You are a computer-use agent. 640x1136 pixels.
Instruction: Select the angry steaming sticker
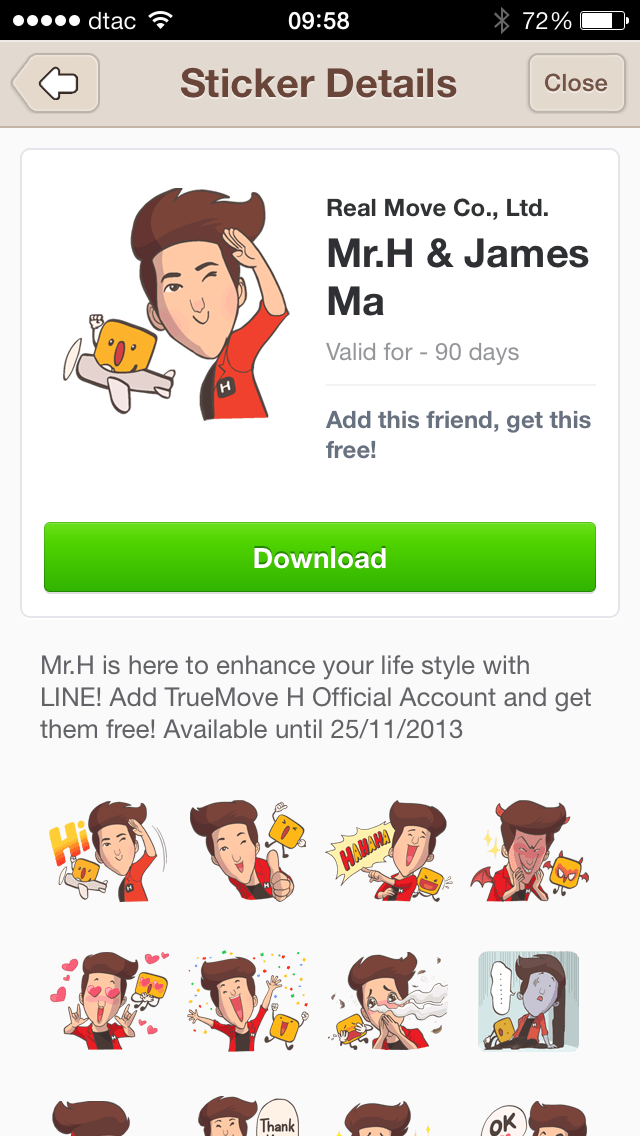coord(389,1000)
